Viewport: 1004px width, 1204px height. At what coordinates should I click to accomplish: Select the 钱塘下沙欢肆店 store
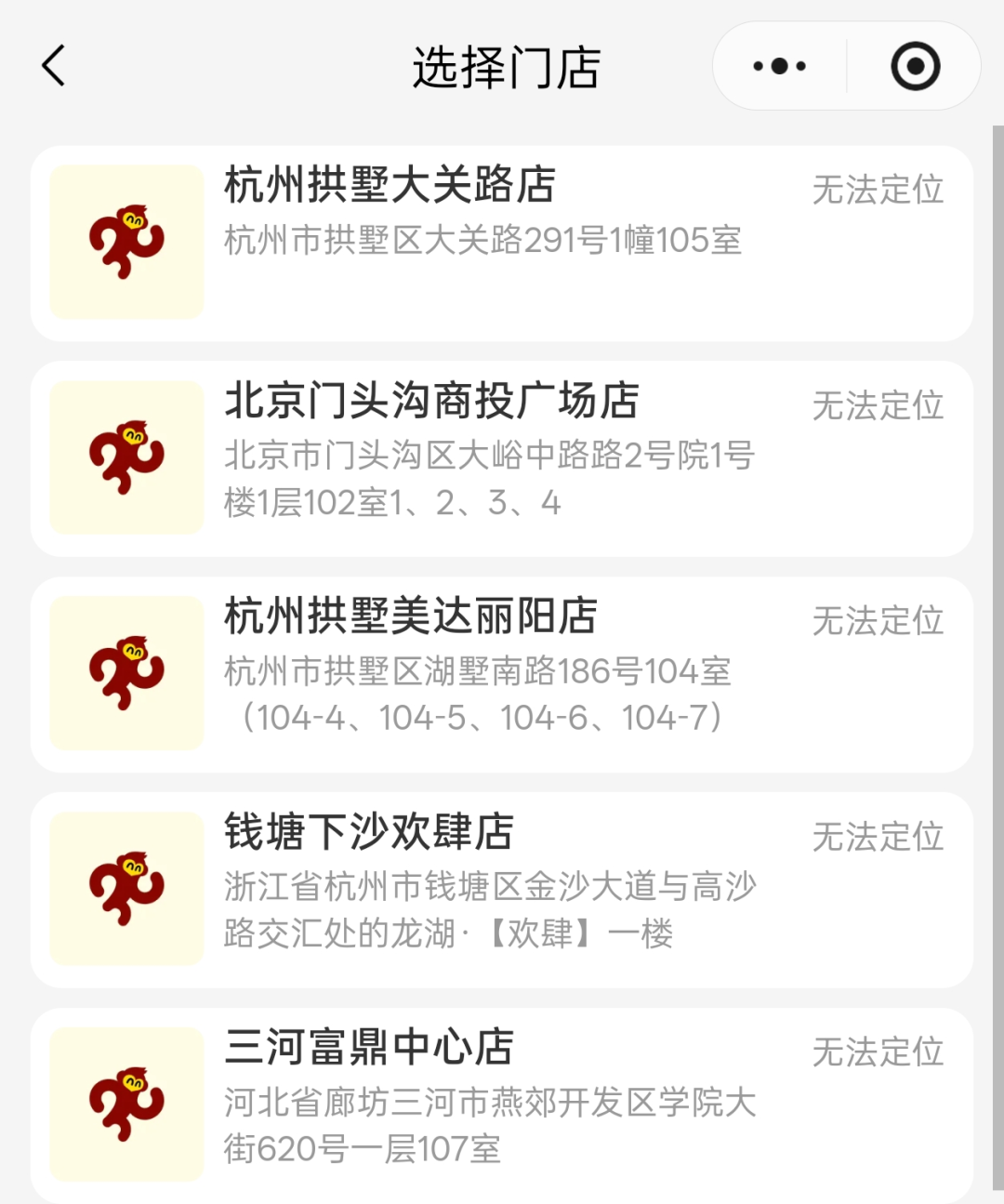pyautogui.click(x=502, y=891)
